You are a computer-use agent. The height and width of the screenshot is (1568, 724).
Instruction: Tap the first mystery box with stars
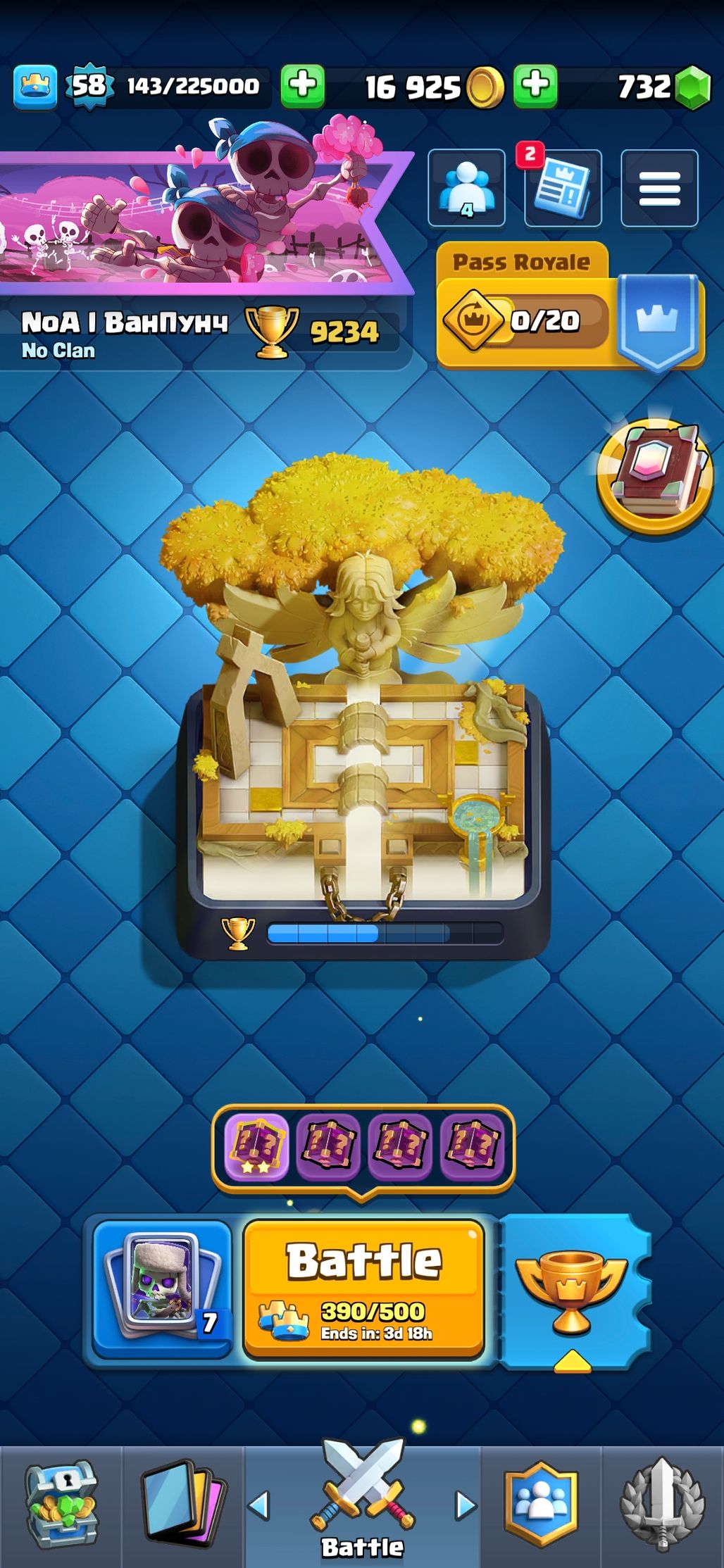(257, 1148)
